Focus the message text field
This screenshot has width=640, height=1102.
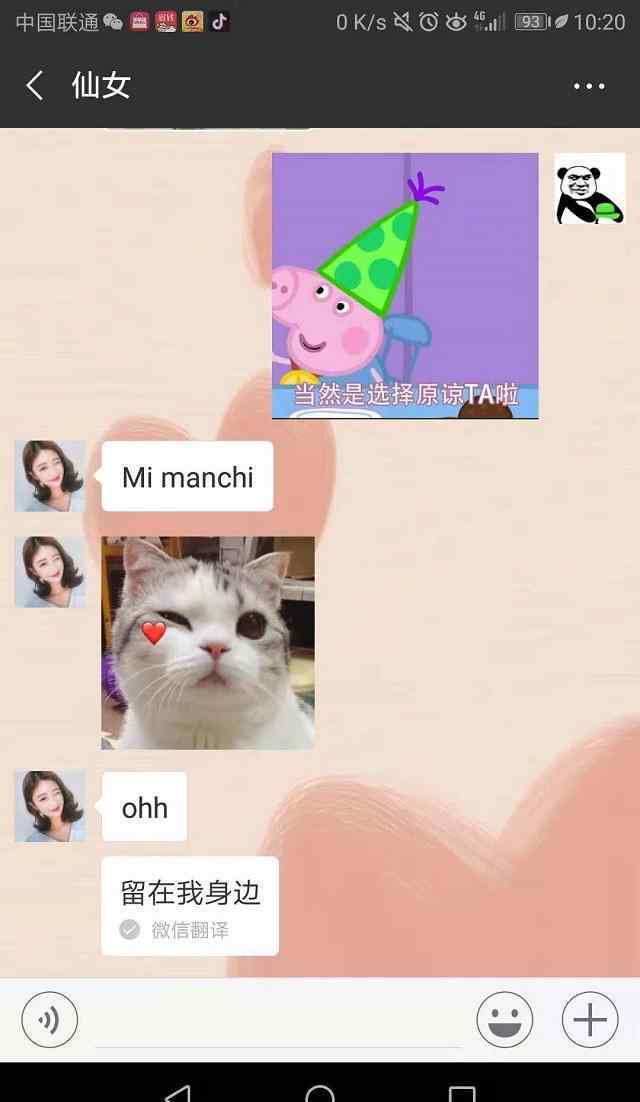click(277, 1020)
